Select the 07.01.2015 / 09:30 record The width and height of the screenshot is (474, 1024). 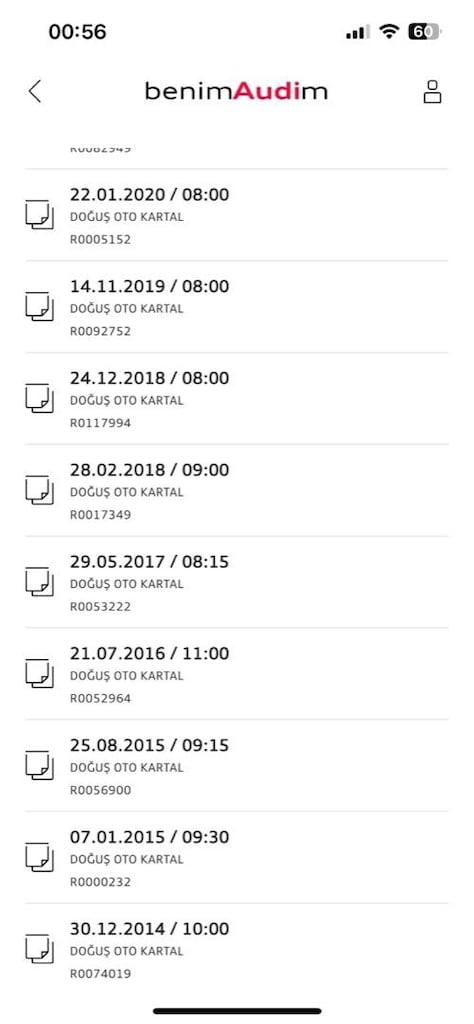pyautogui.click(x=236, y=857)
